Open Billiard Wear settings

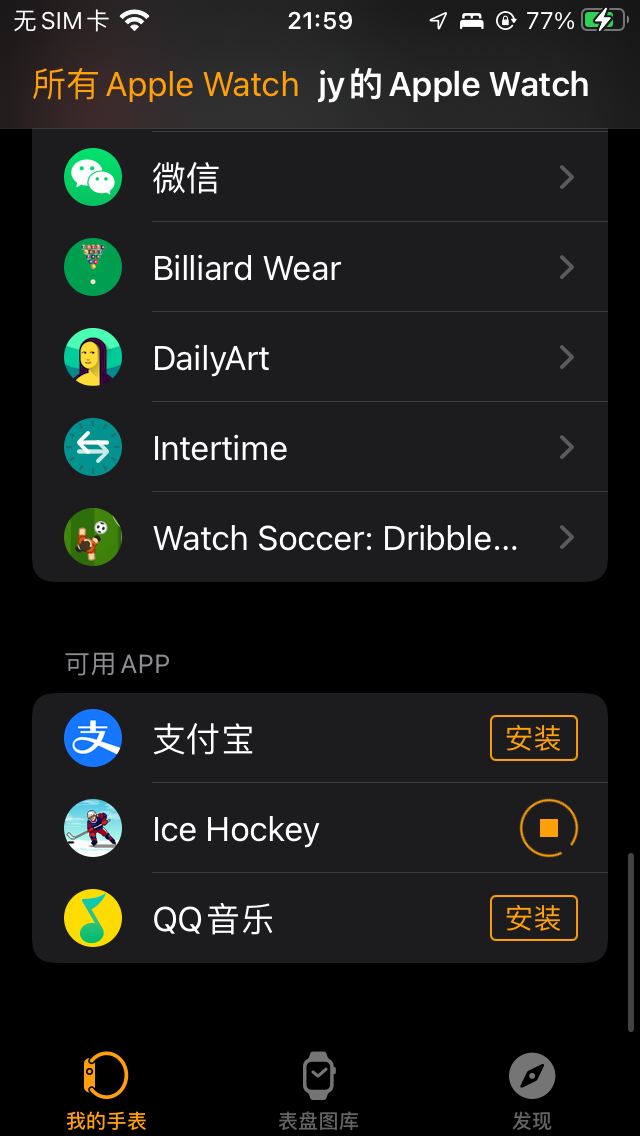pyautogui.click(x=320, y=268)
